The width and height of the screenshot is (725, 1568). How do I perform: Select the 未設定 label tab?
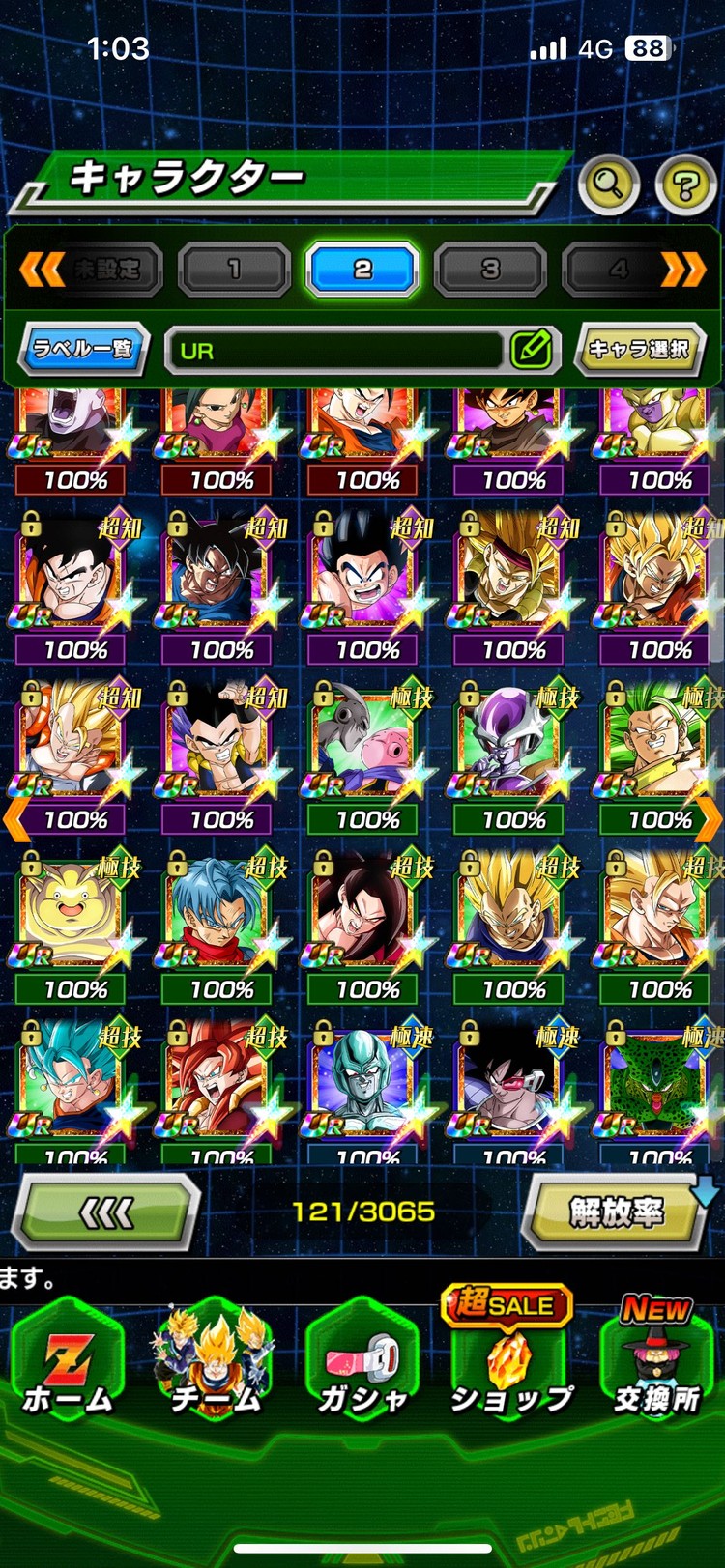tap(105, 270)
